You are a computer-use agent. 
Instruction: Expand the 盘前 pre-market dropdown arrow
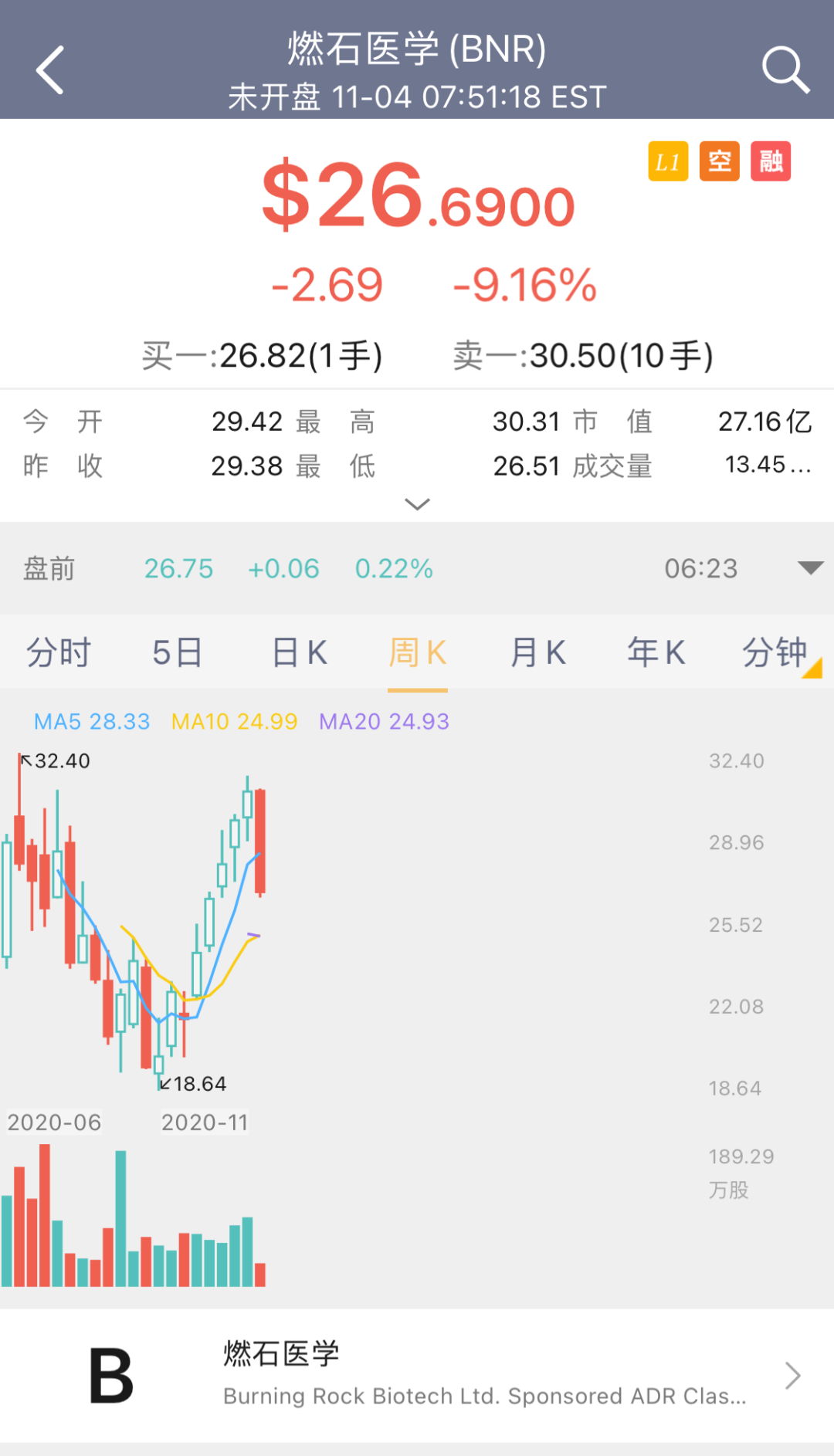pyautogui.click(x=810, y=568)
